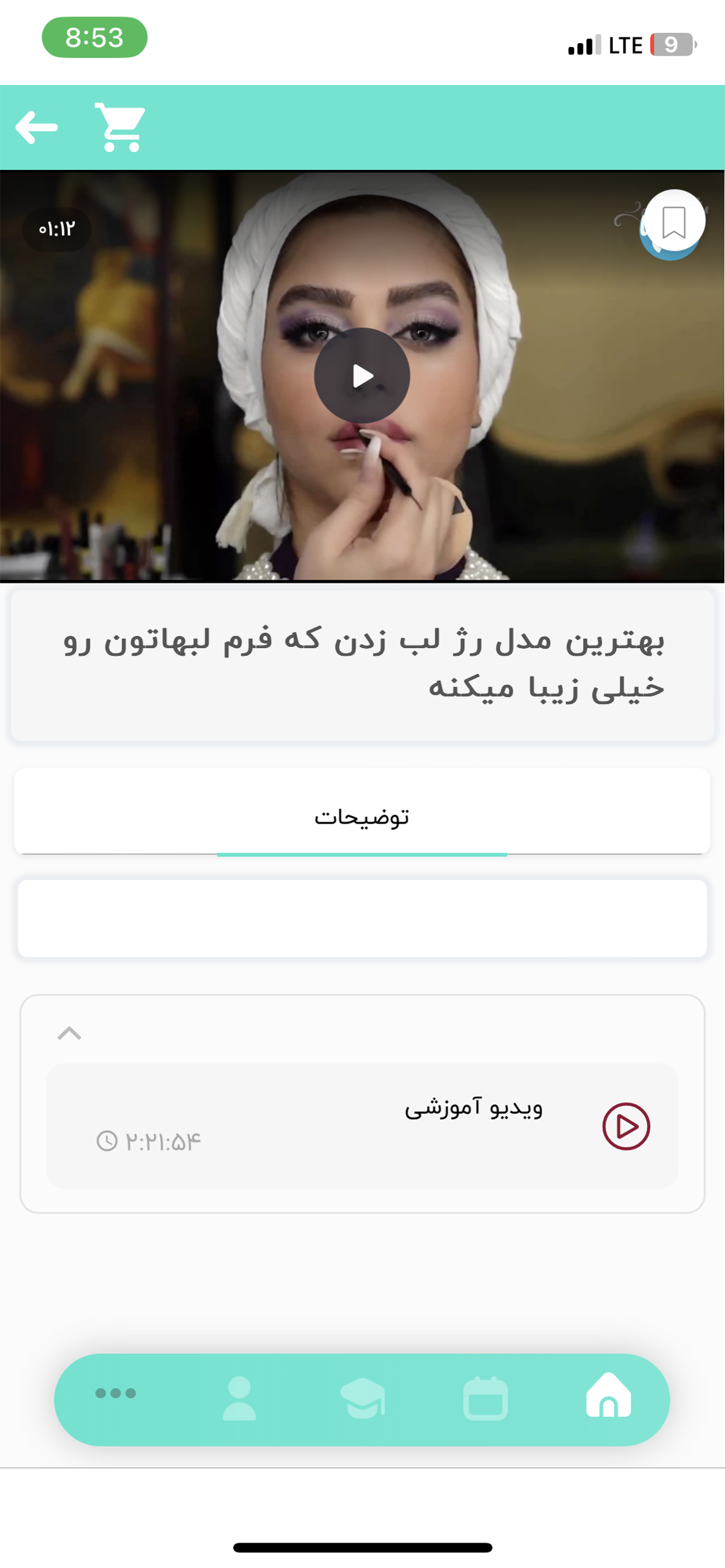
Task: Go to the profile tab
Action: 239,1398
